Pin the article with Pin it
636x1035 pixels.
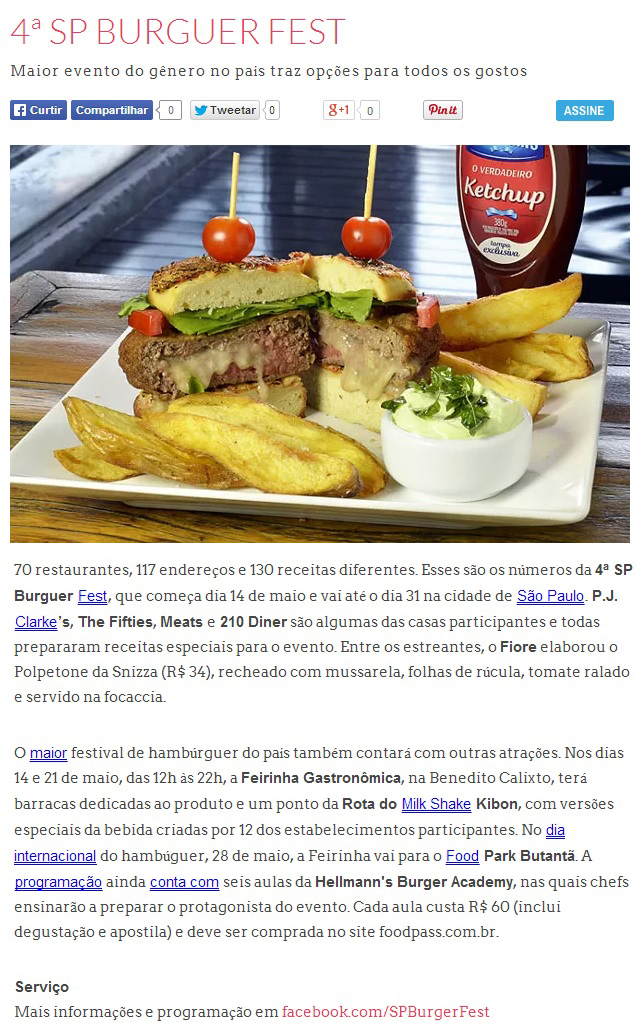(x=442, y=110)
